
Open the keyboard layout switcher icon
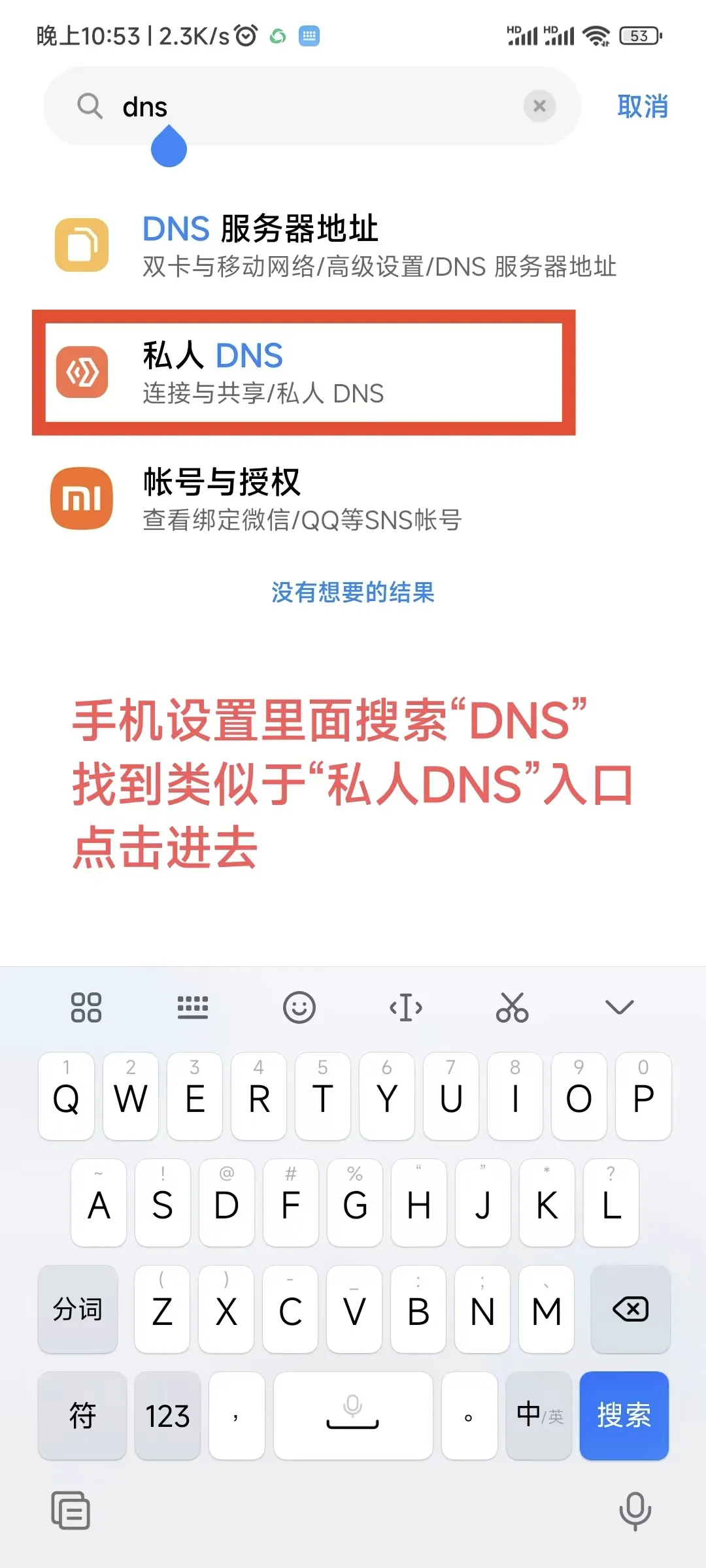(x=193, y=1007)
